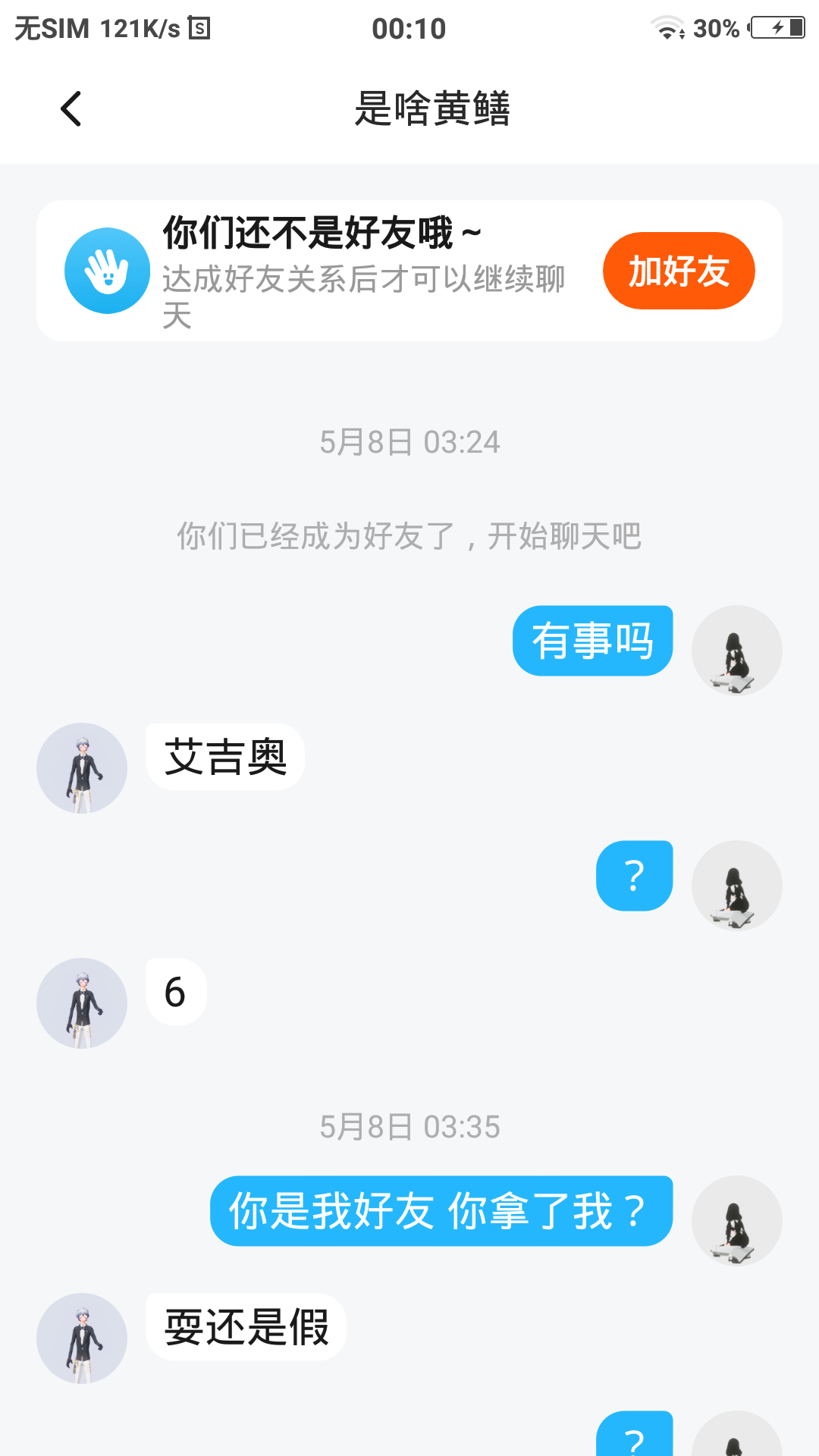Go back from the 是啥黄鳝 chat
Viewport: 819px width, 1456px height.
71,108
